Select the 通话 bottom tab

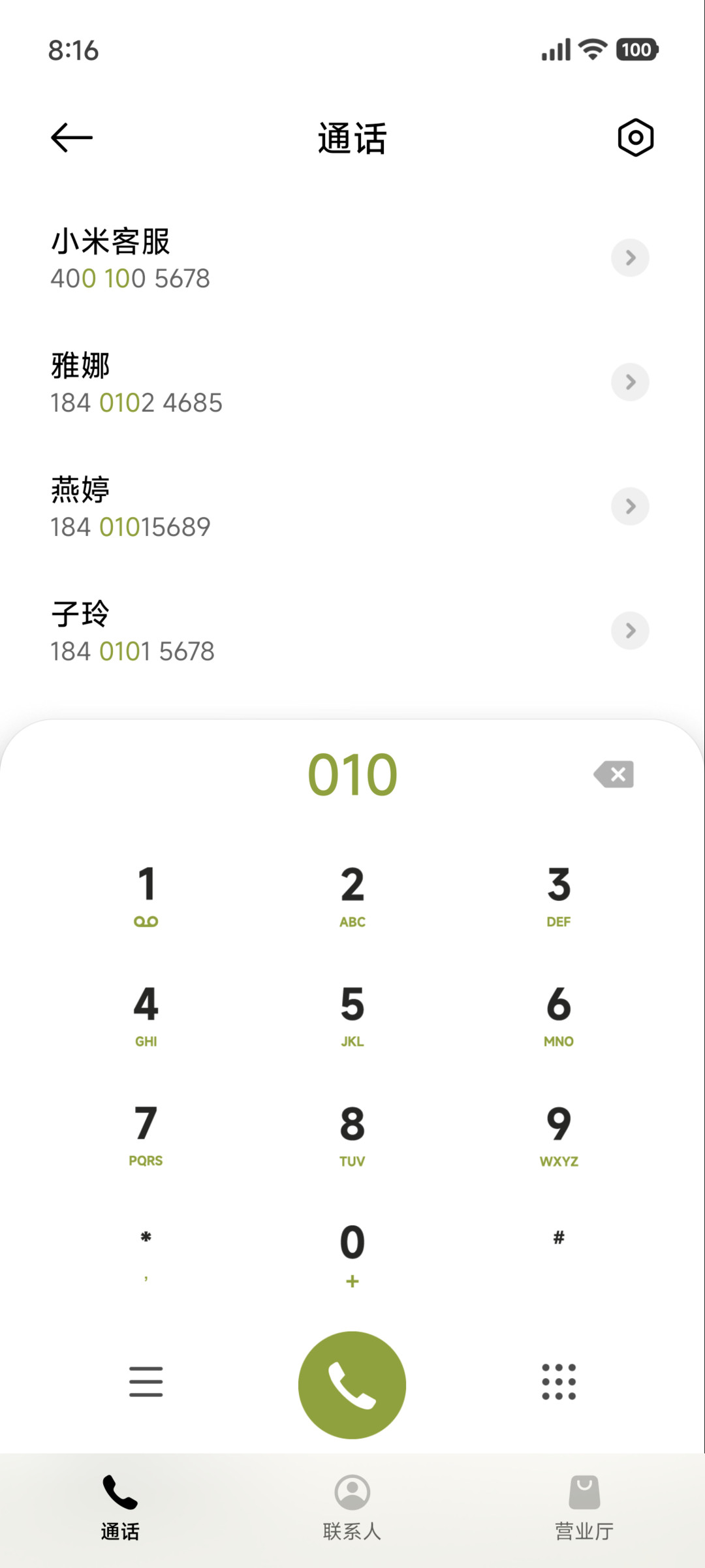tap(120, 1508)
